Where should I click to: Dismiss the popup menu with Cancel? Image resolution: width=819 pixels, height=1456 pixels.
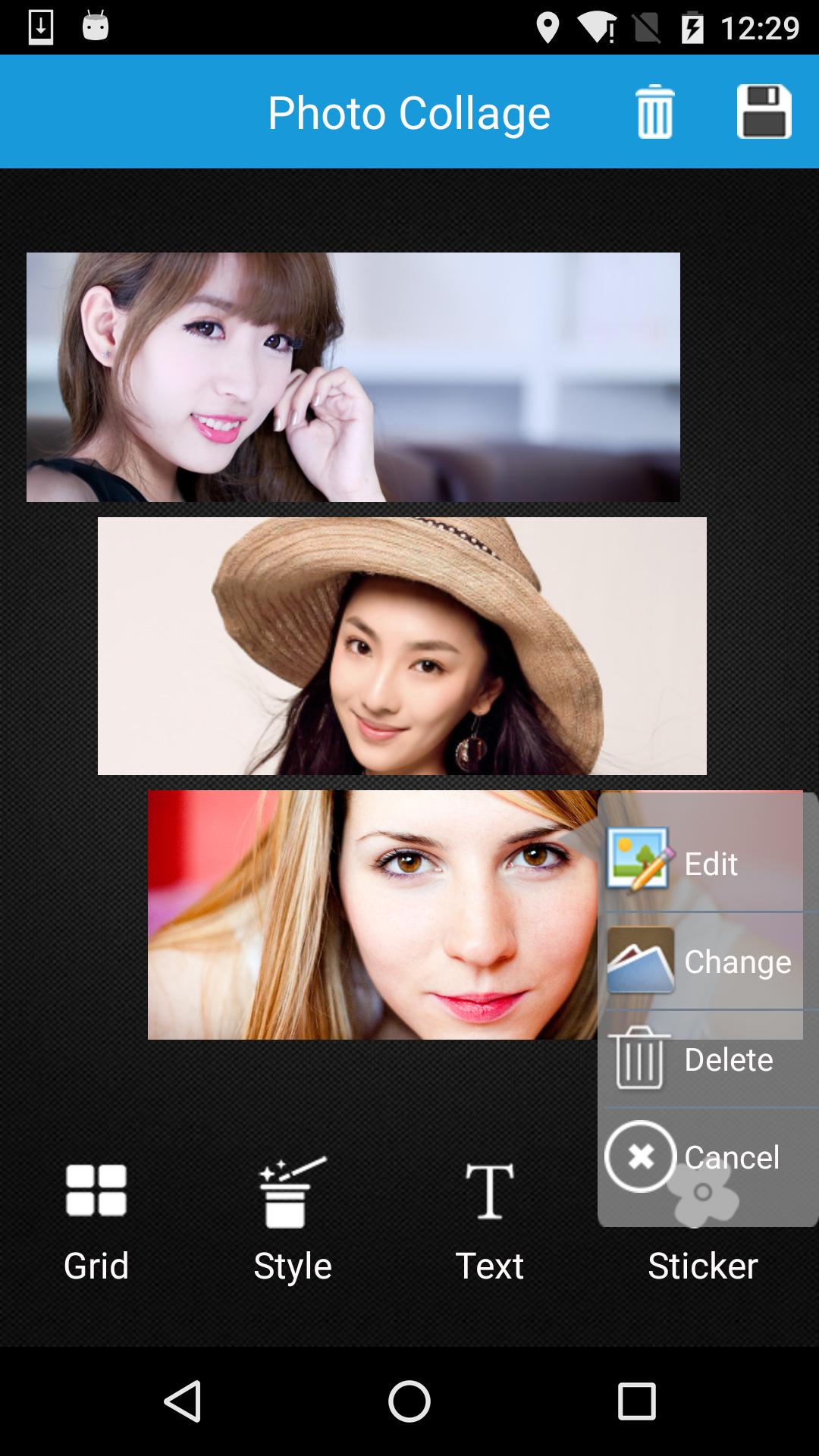pos(708,1156)
